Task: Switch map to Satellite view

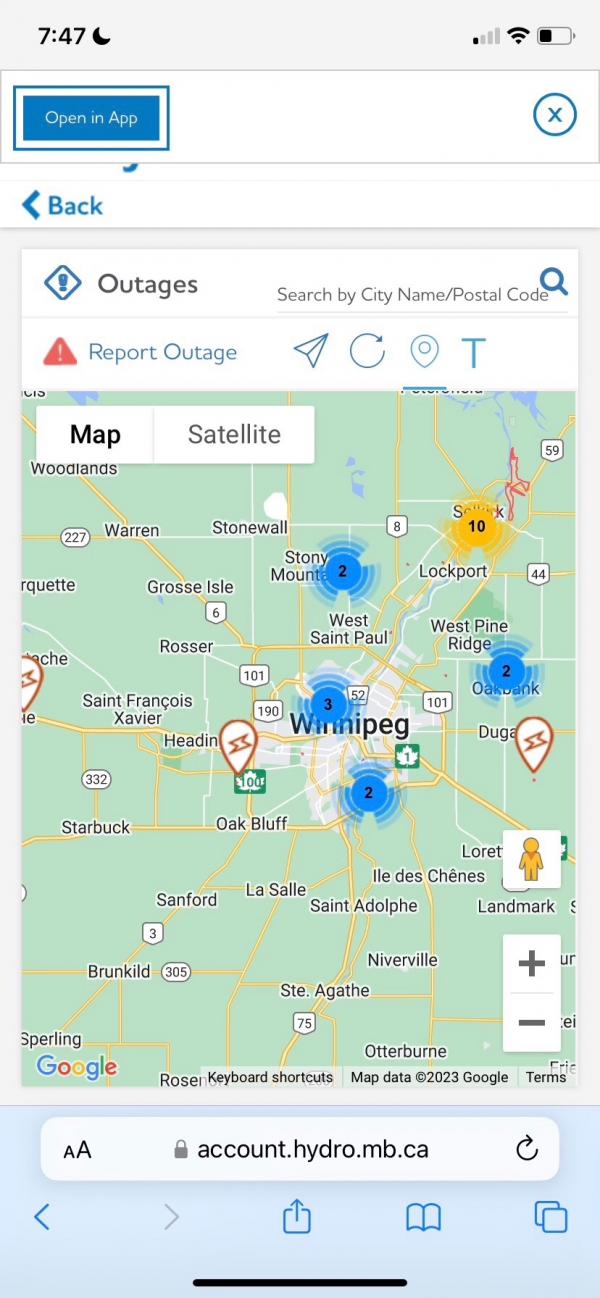Action: 234,435
